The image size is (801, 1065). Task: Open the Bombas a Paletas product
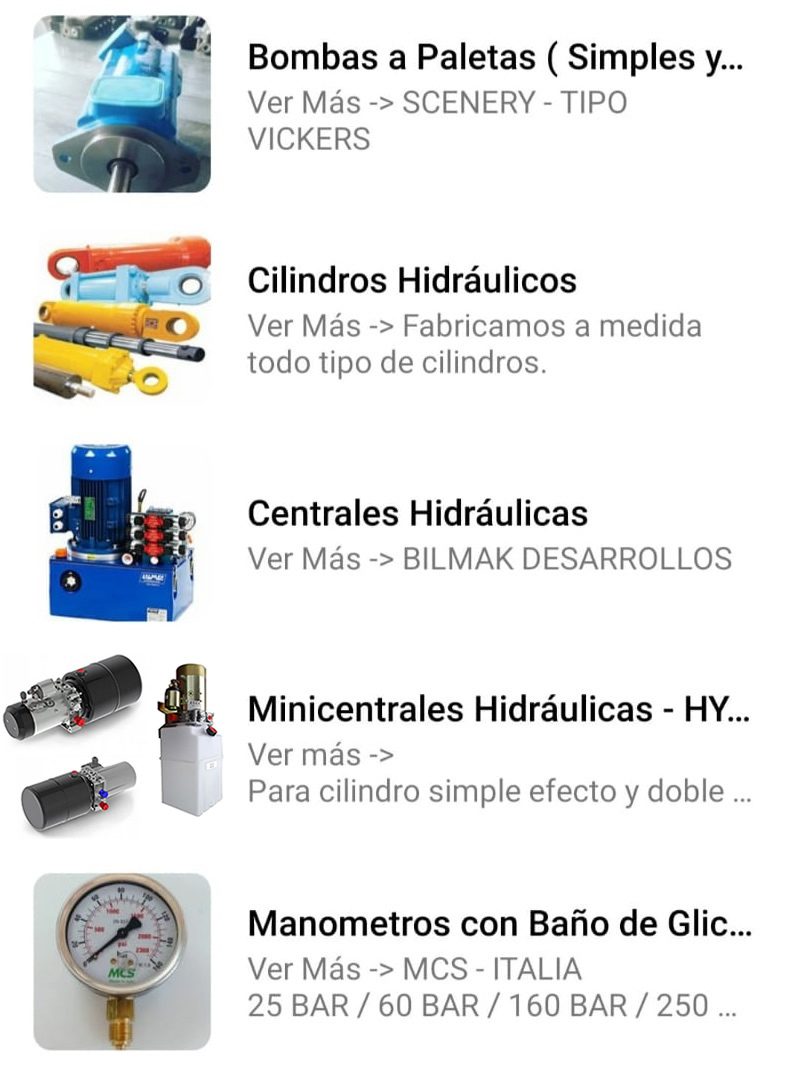pyautogui.click(x=496, y=58)
